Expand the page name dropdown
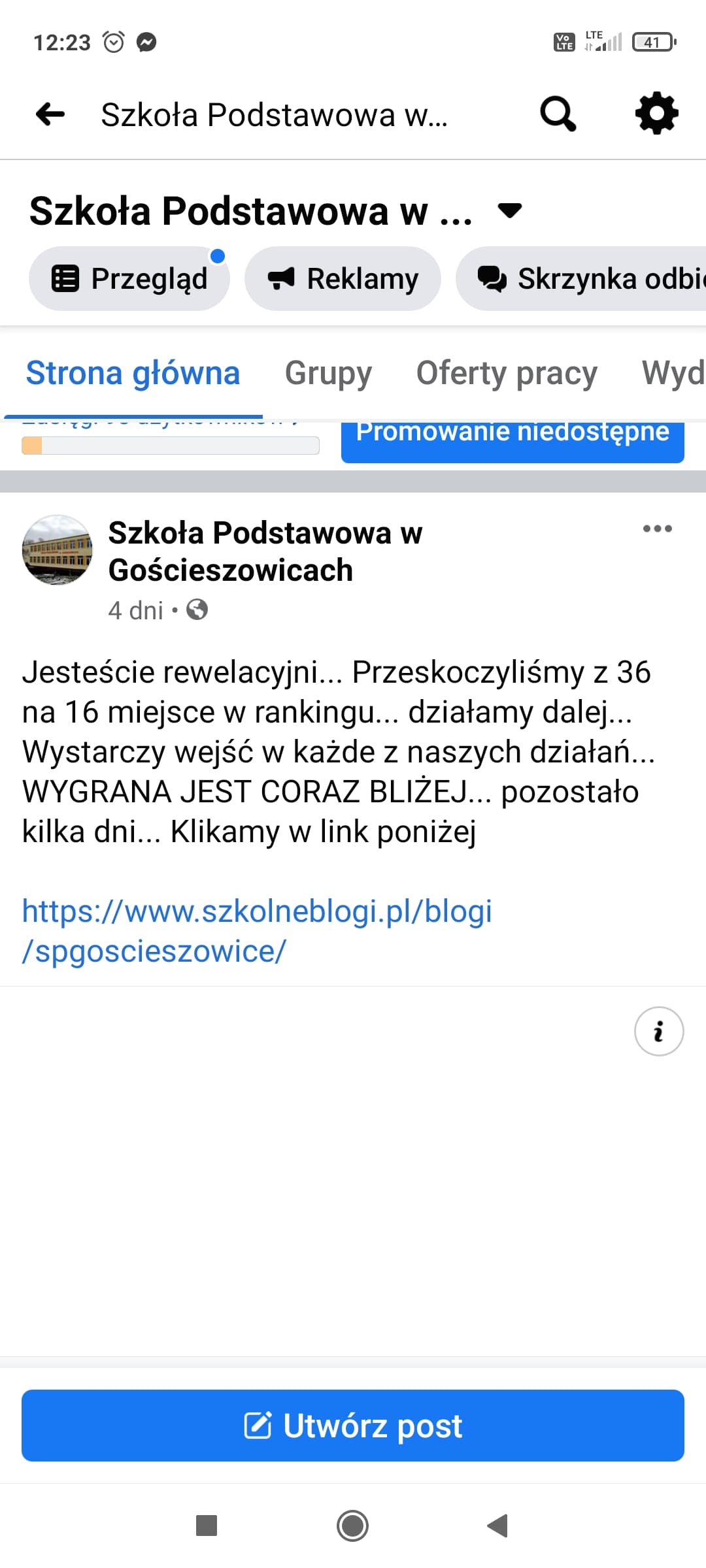Screen dimensions: 706x1568 (510, 211)
